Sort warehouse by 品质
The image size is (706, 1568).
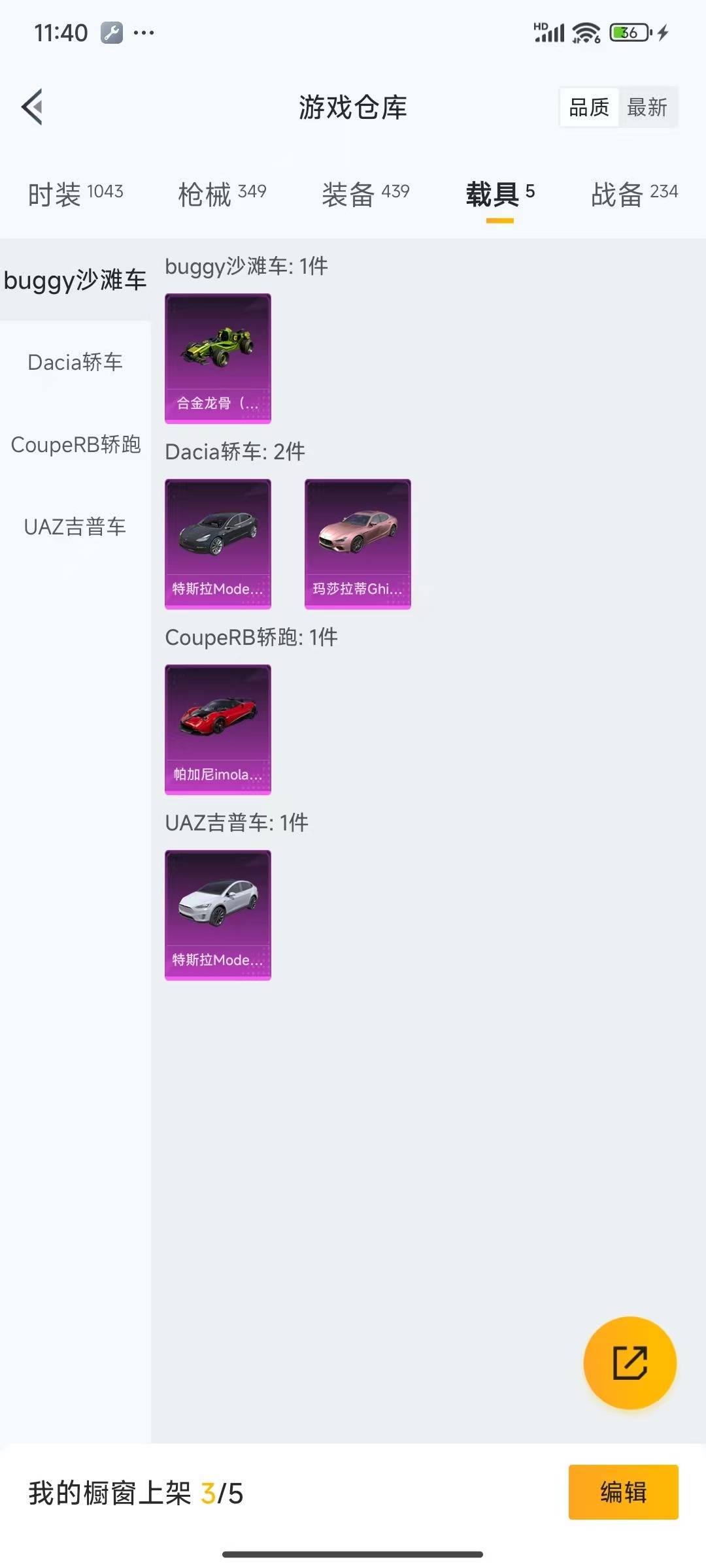coord(588,107)
